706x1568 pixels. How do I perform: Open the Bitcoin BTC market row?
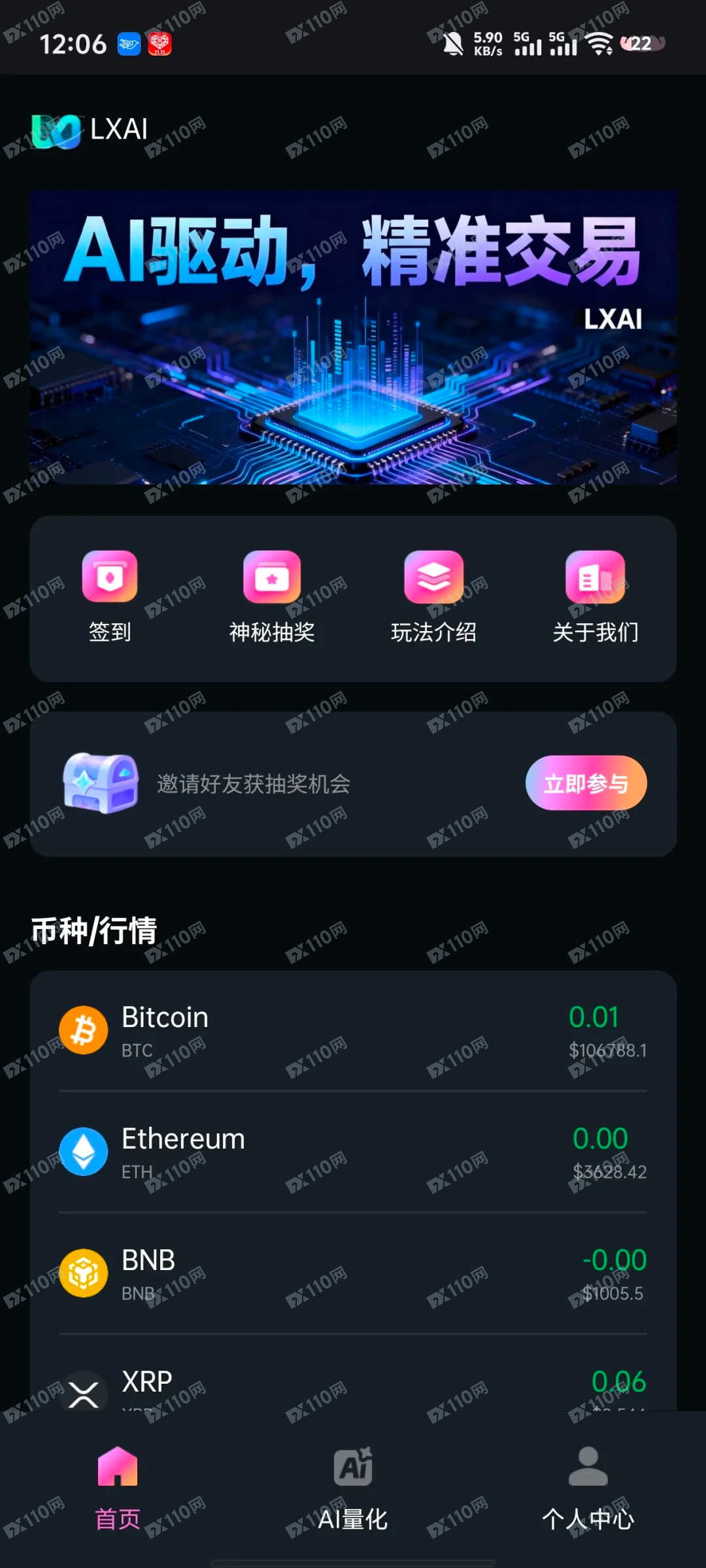click(x=353, y=1031)
